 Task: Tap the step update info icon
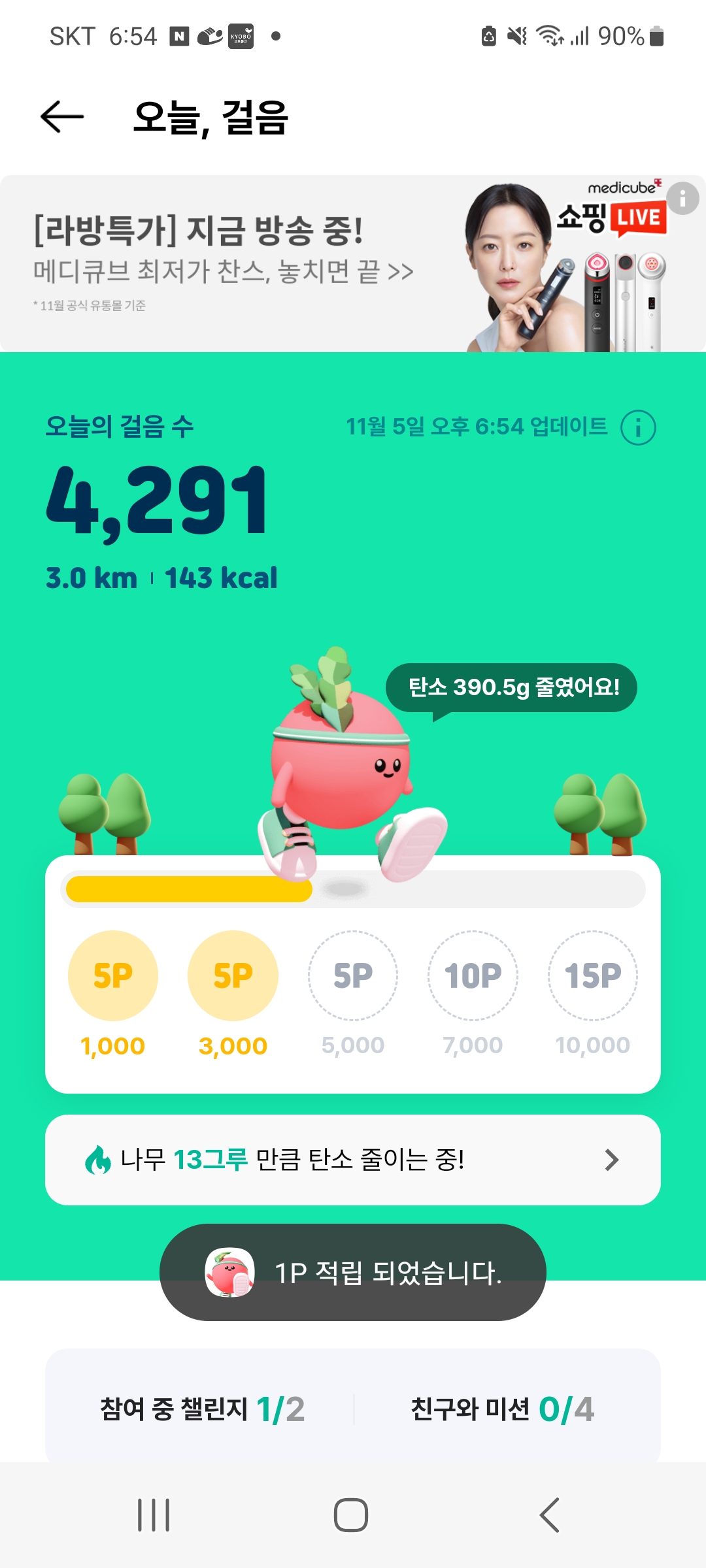[637, 428]
